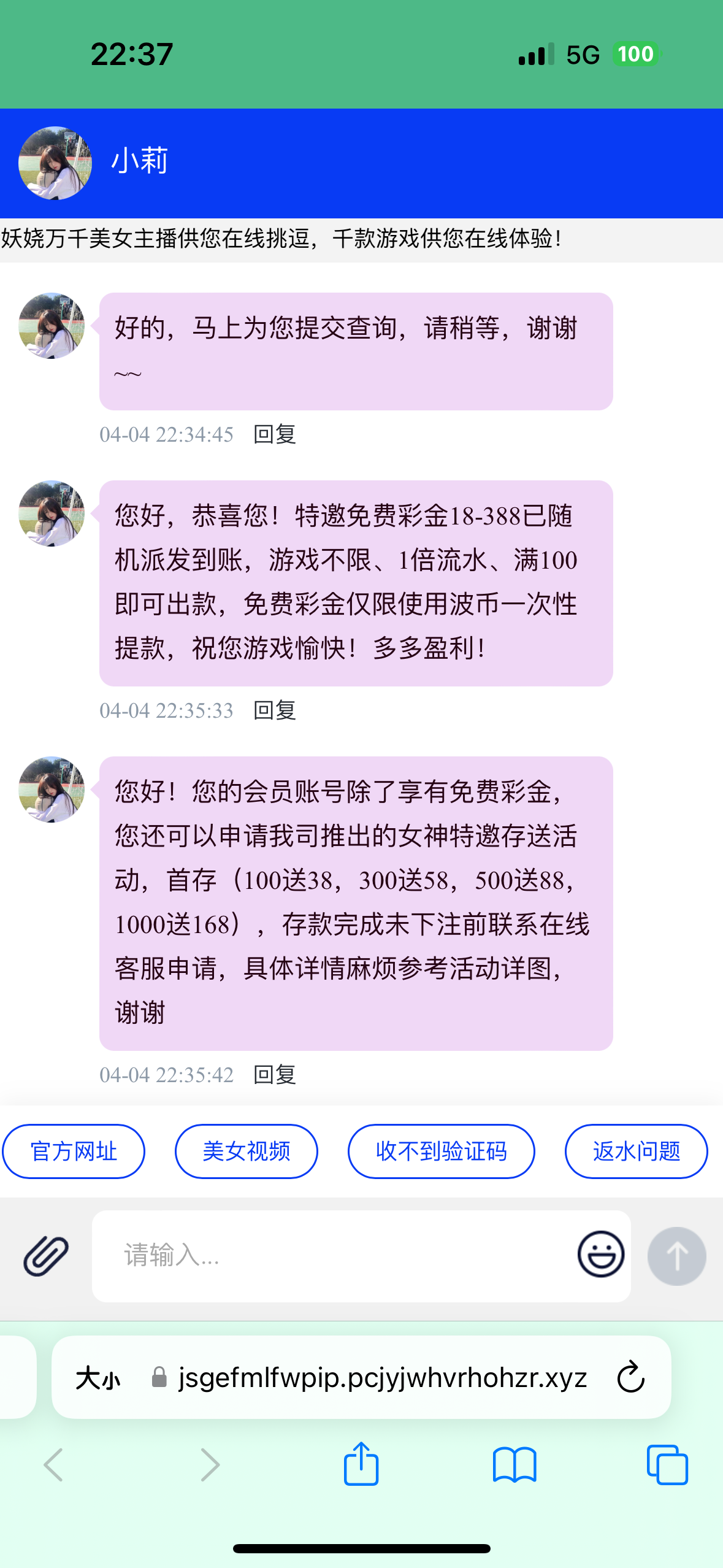Viewport: 723px width, 1568px height.
Task: Reload the page in Safari
Action: point(630,1378)
